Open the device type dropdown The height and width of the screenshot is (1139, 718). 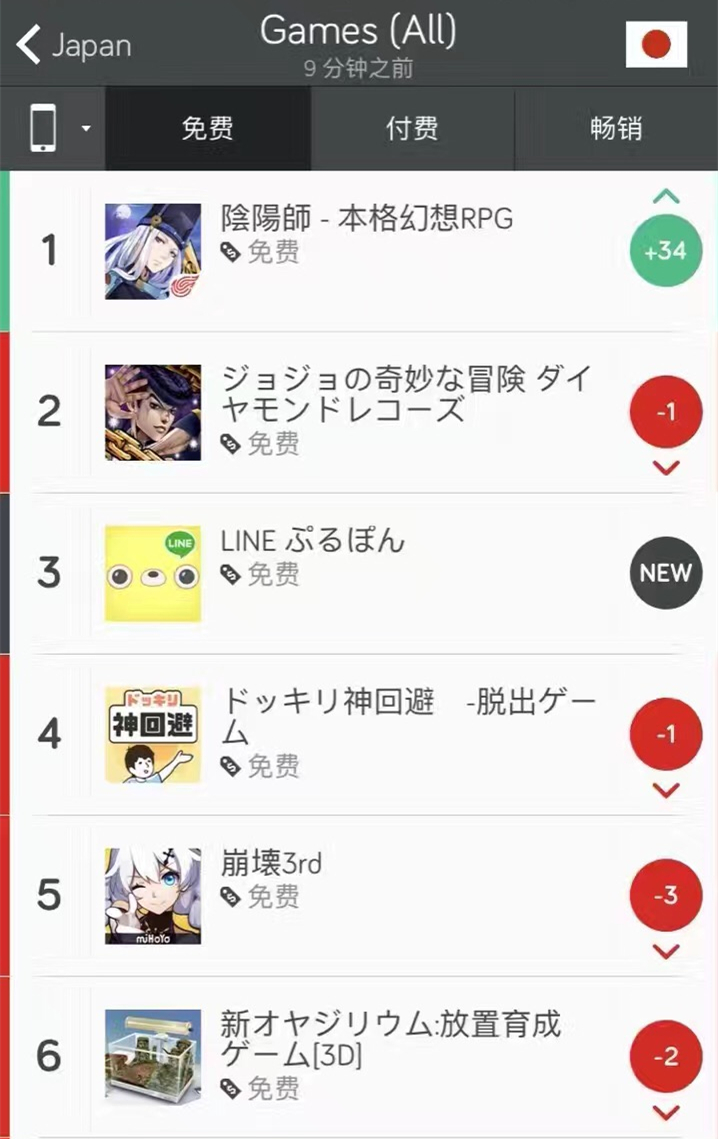[54, 129]
